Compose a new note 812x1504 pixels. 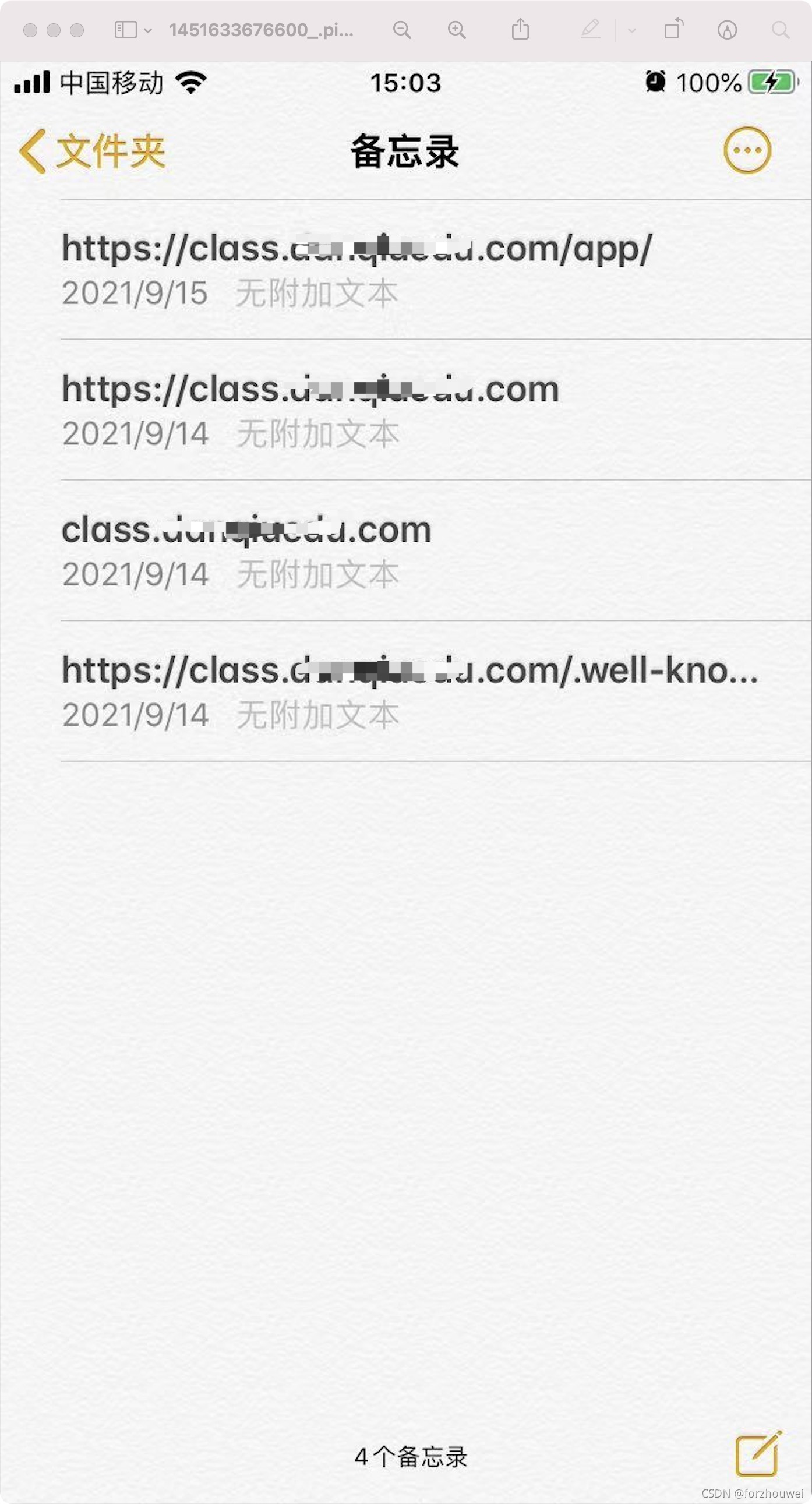pyautogui.click(x=757, y=1454)
